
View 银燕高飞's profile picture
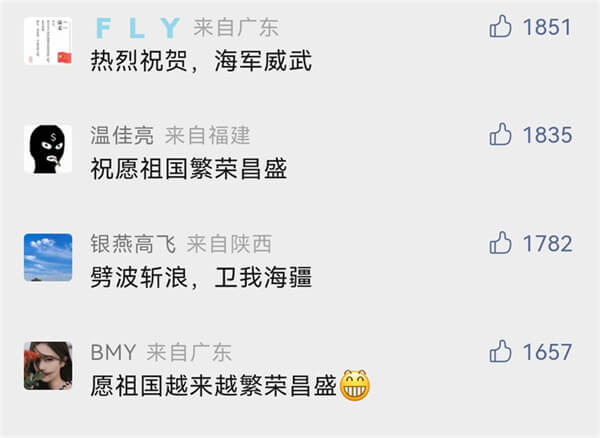(x=48, y=257)
